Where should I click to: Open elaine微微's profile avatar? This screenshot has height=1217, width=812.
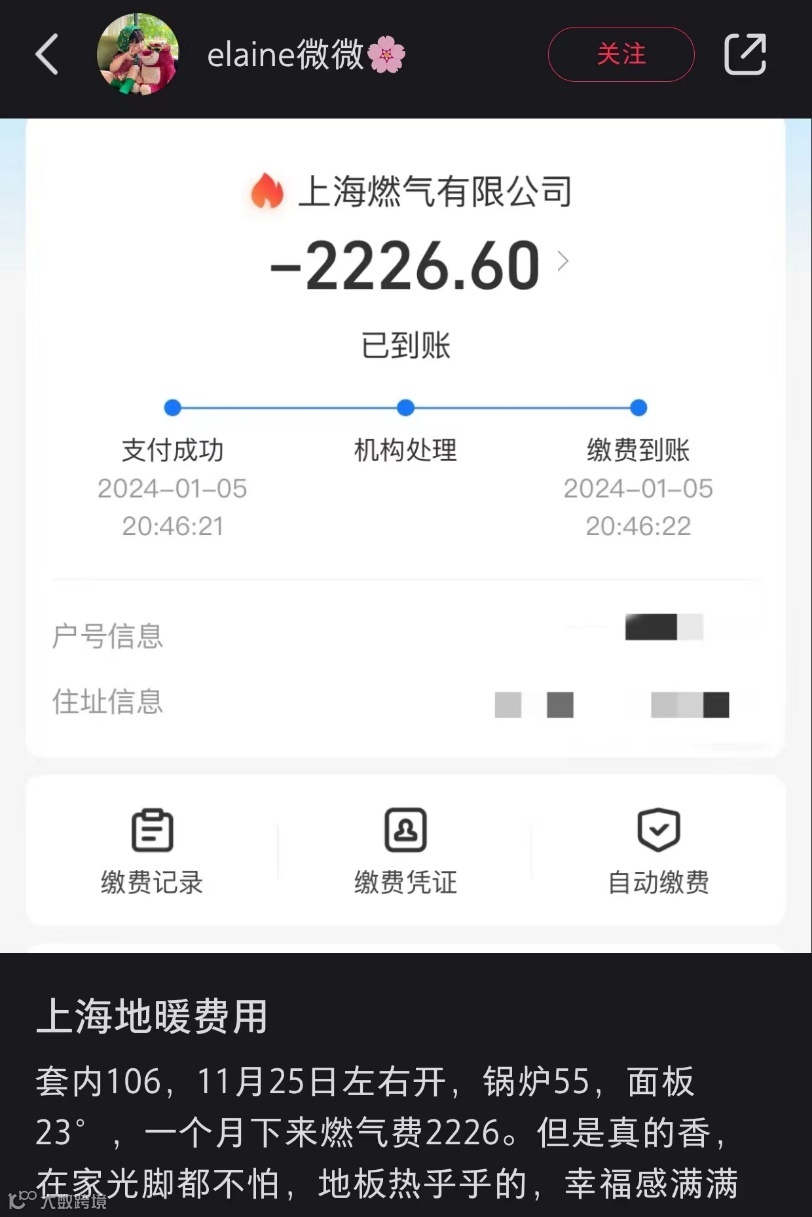[138, 54]
